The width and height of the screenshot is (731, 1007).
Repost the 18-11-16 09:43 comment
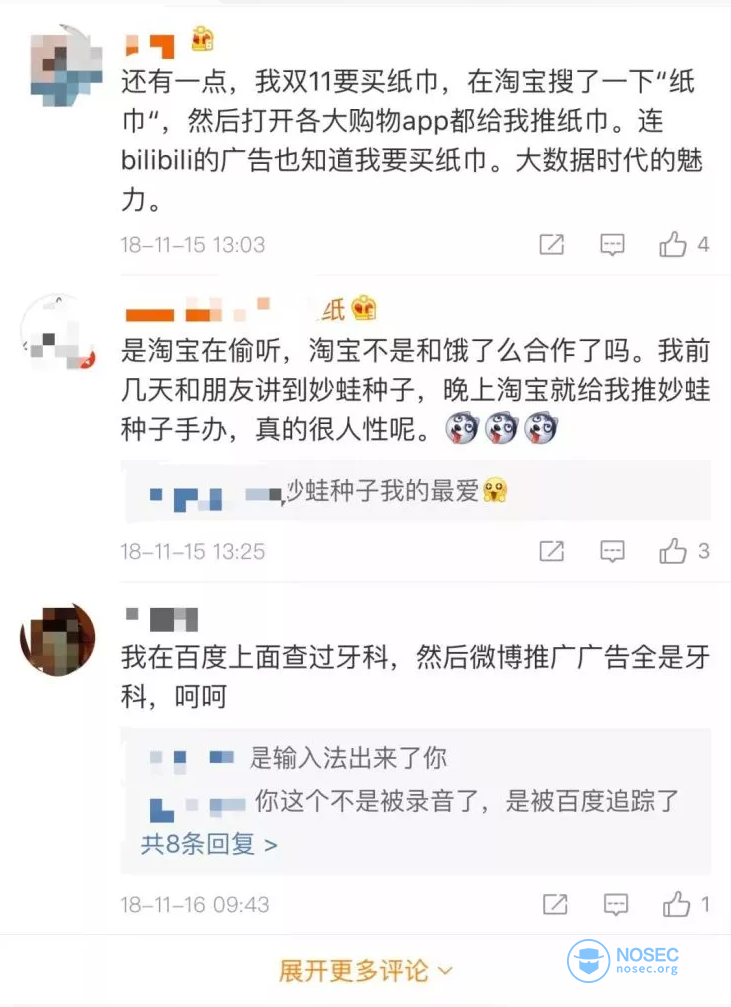(554, 905)
